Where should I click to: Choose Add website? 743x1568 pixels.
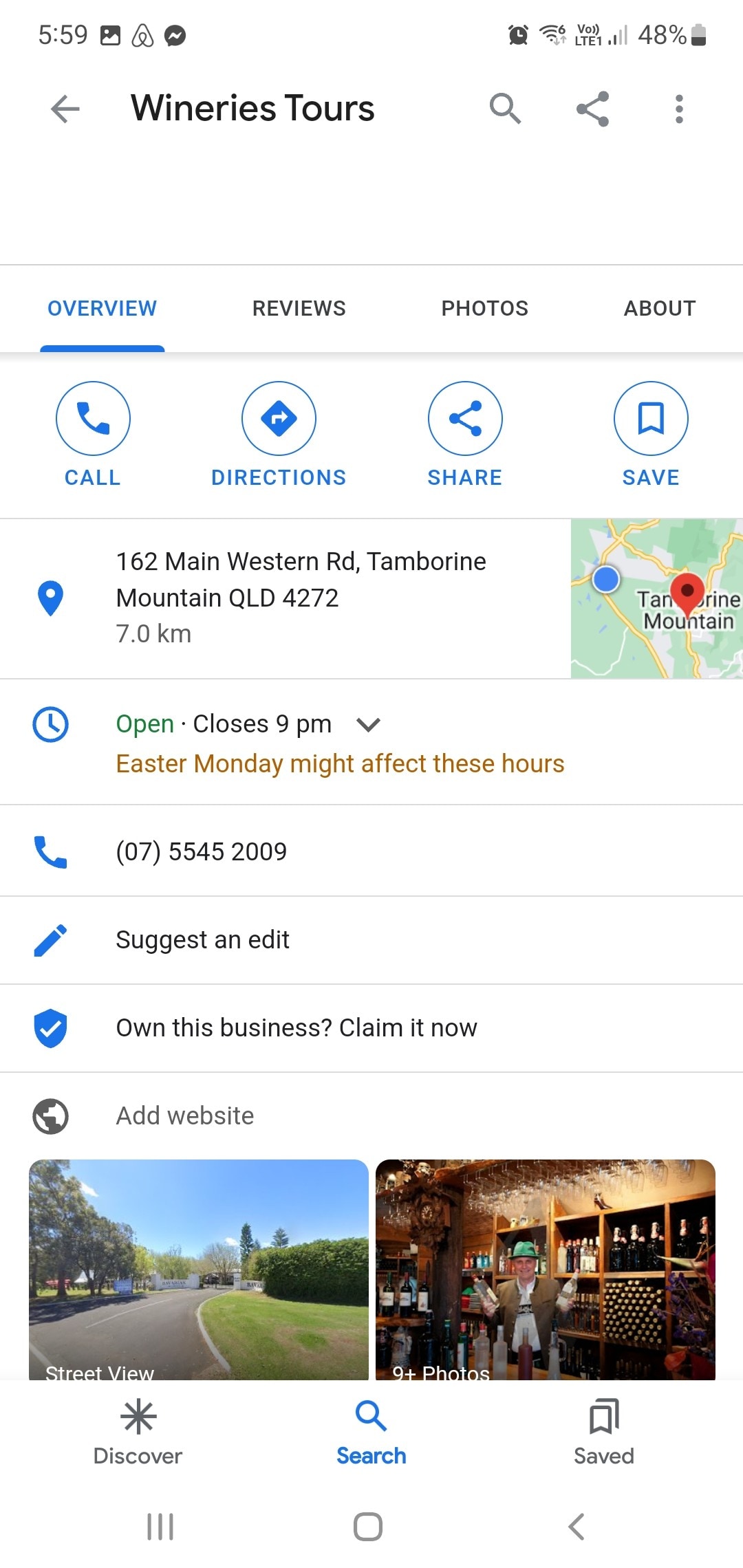pyautogui.click(x=371, y=1115)
